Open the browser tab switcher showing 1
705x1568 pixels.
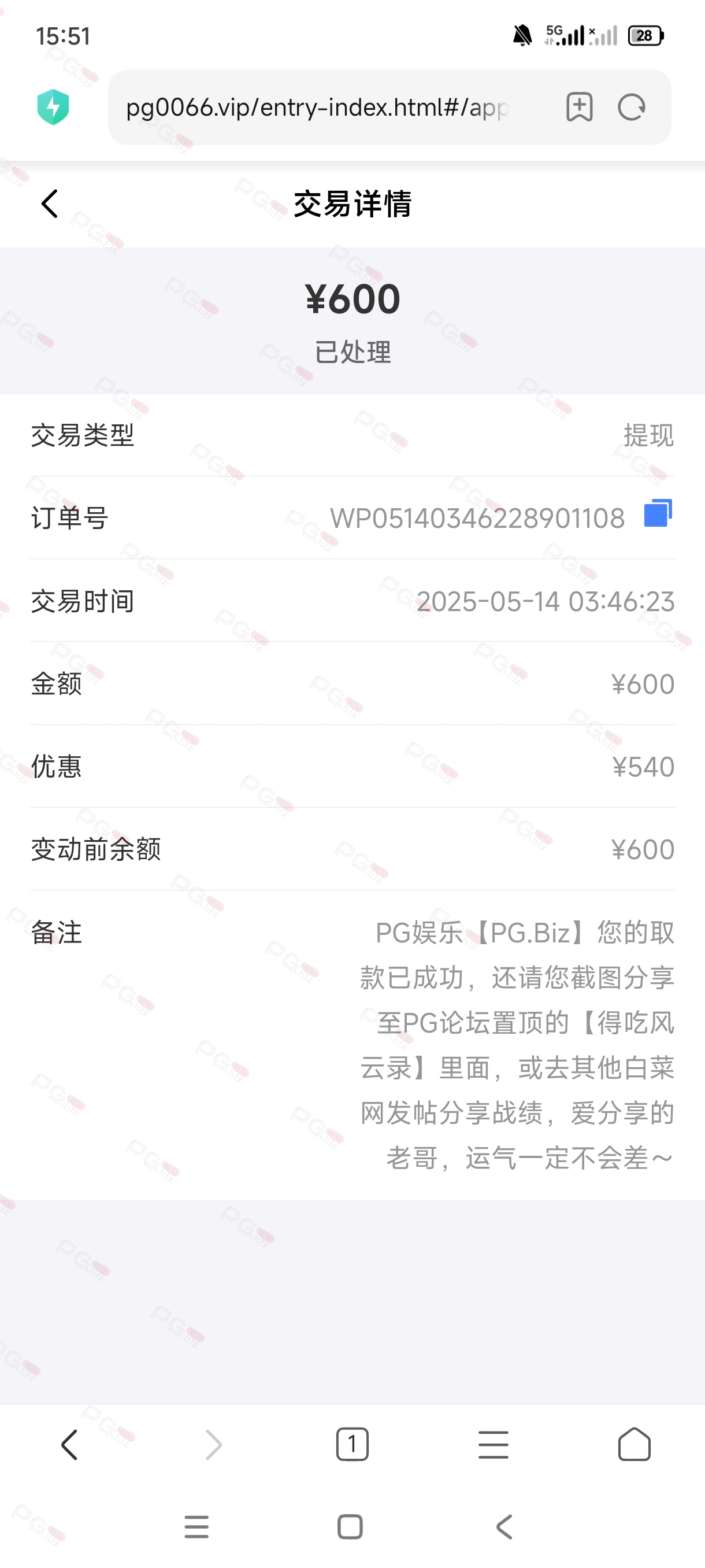tap(352, 1444)
